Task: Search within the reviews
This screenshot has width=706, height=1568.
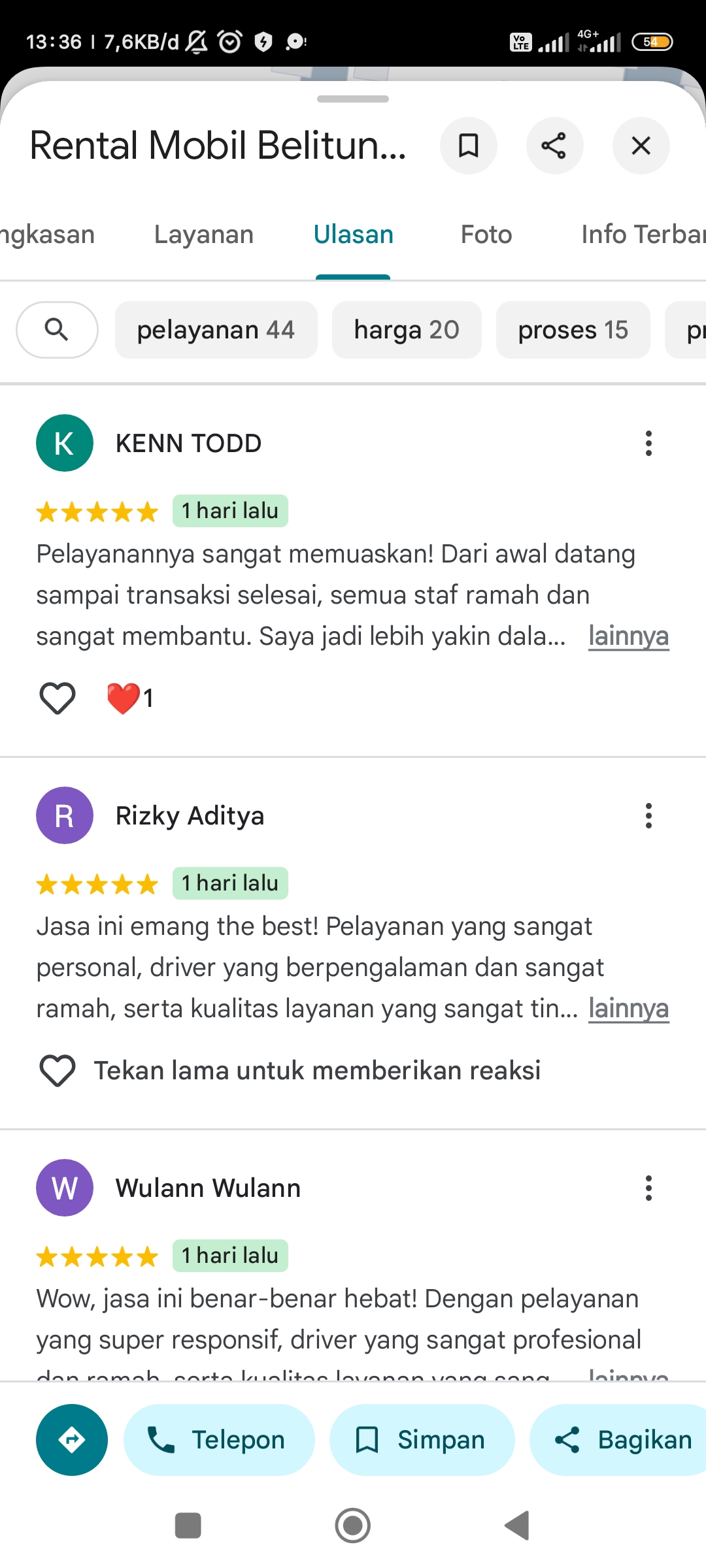Action: (x=57, y=330)
